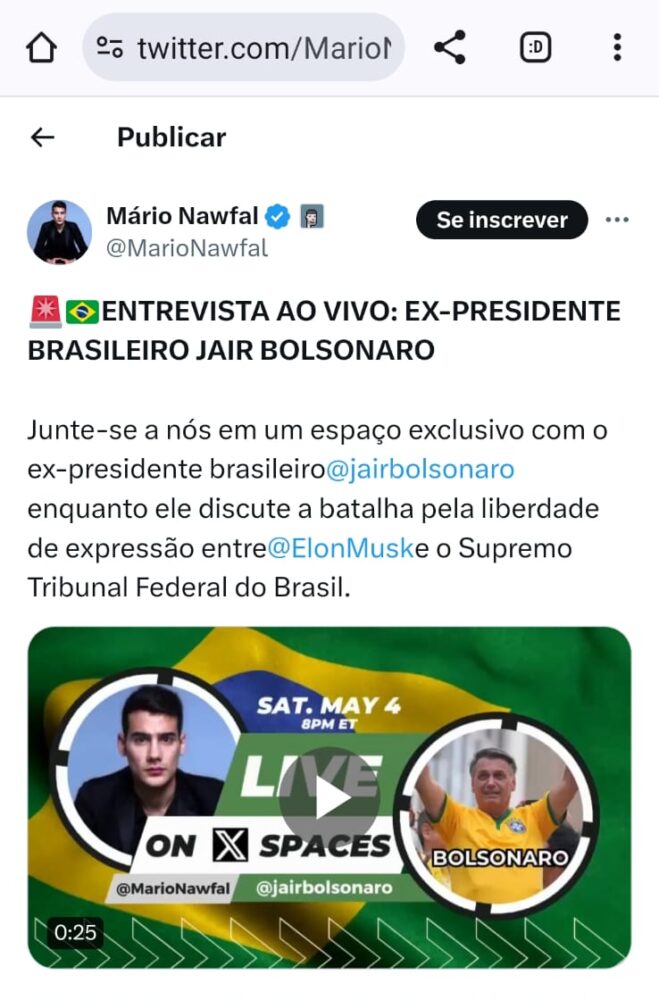The width and height of the screenshot is (659, 1000).
Task: Open the @jairbolsonaro mention link
Action: pyautogui.click(x=421, y=470)
